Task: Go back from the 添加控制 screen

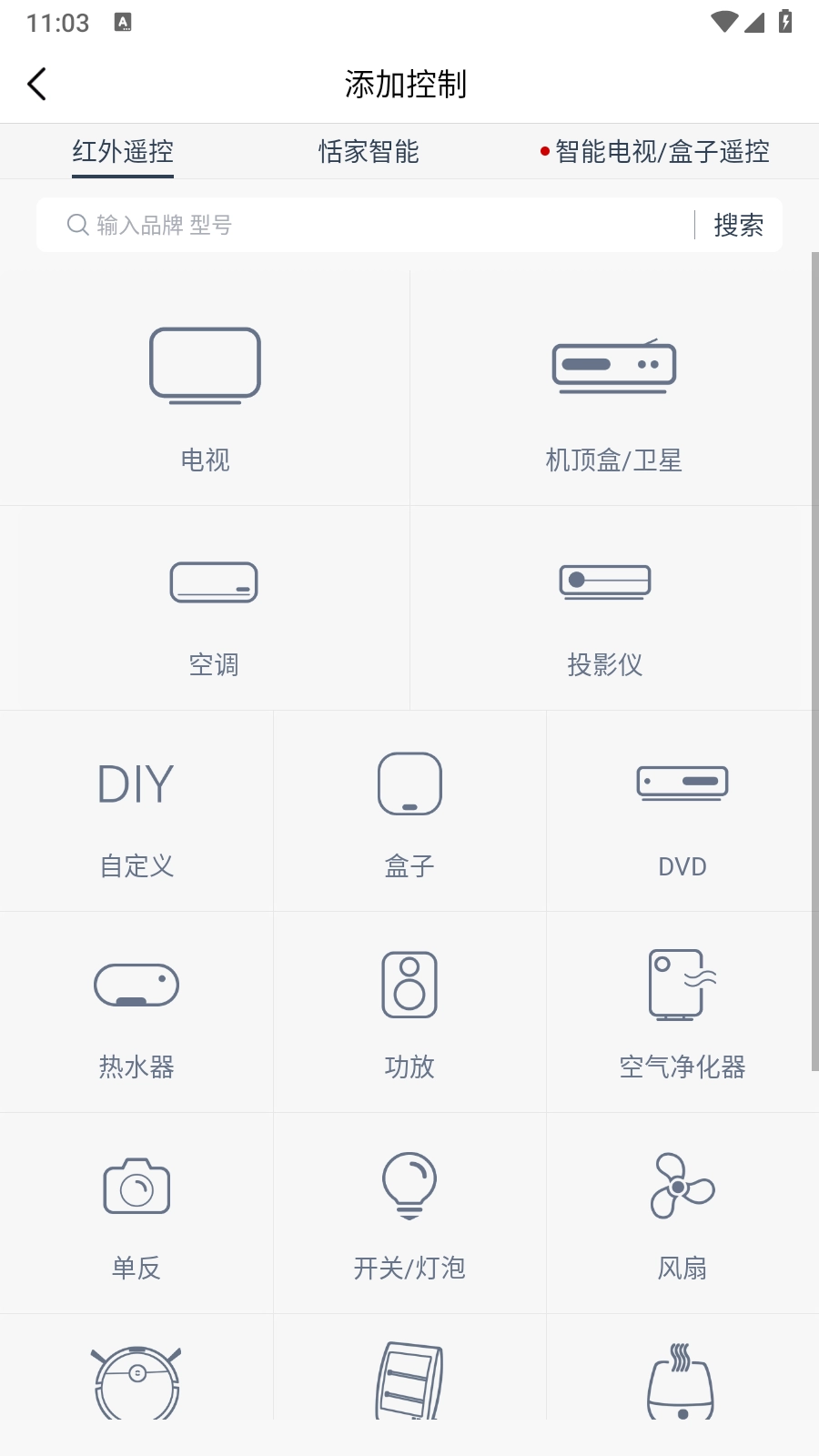Action: point(37,85)
